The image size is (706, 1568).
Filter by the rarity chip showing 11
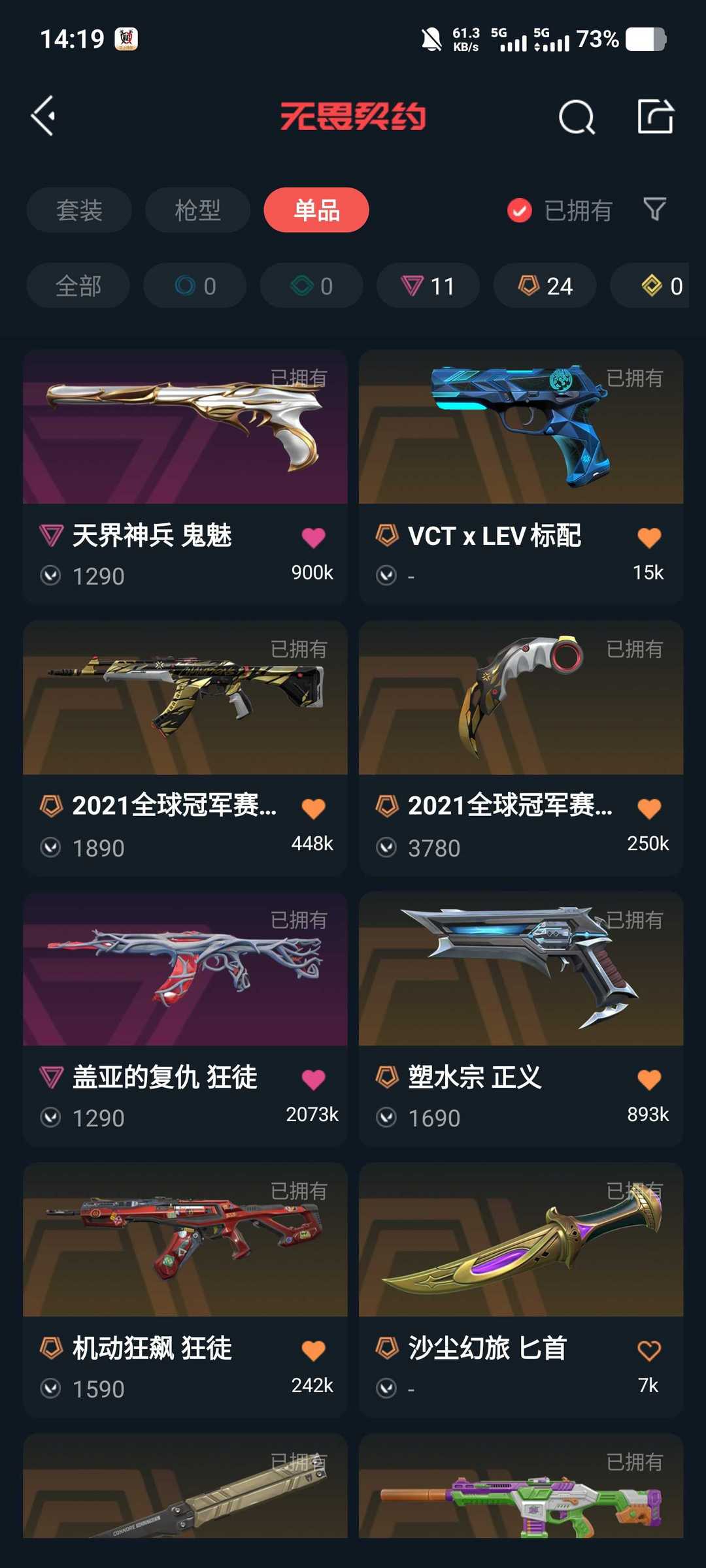click(428, 286)
